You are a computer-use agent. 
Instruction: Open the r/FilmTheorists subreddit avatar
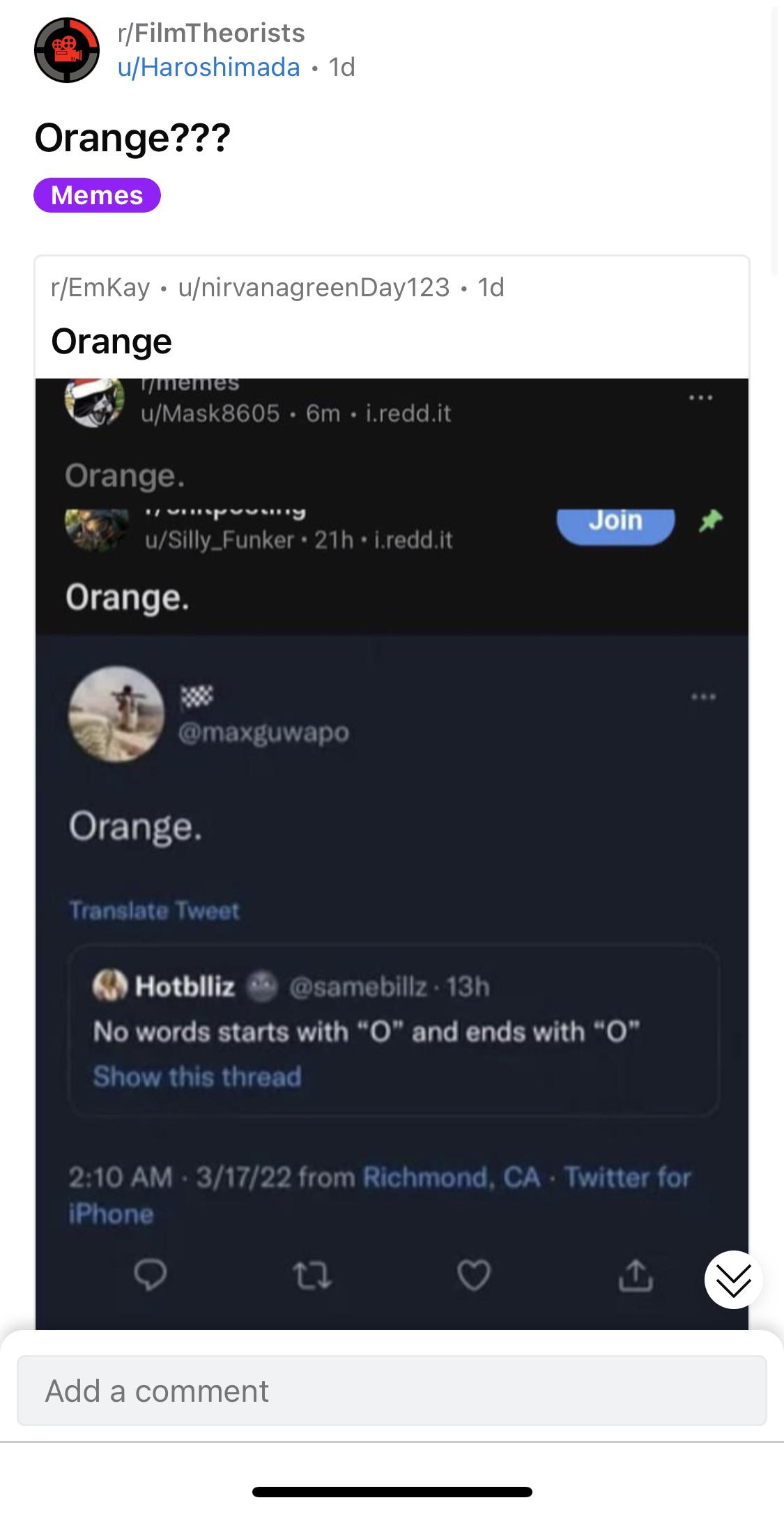tap(67, 50)
